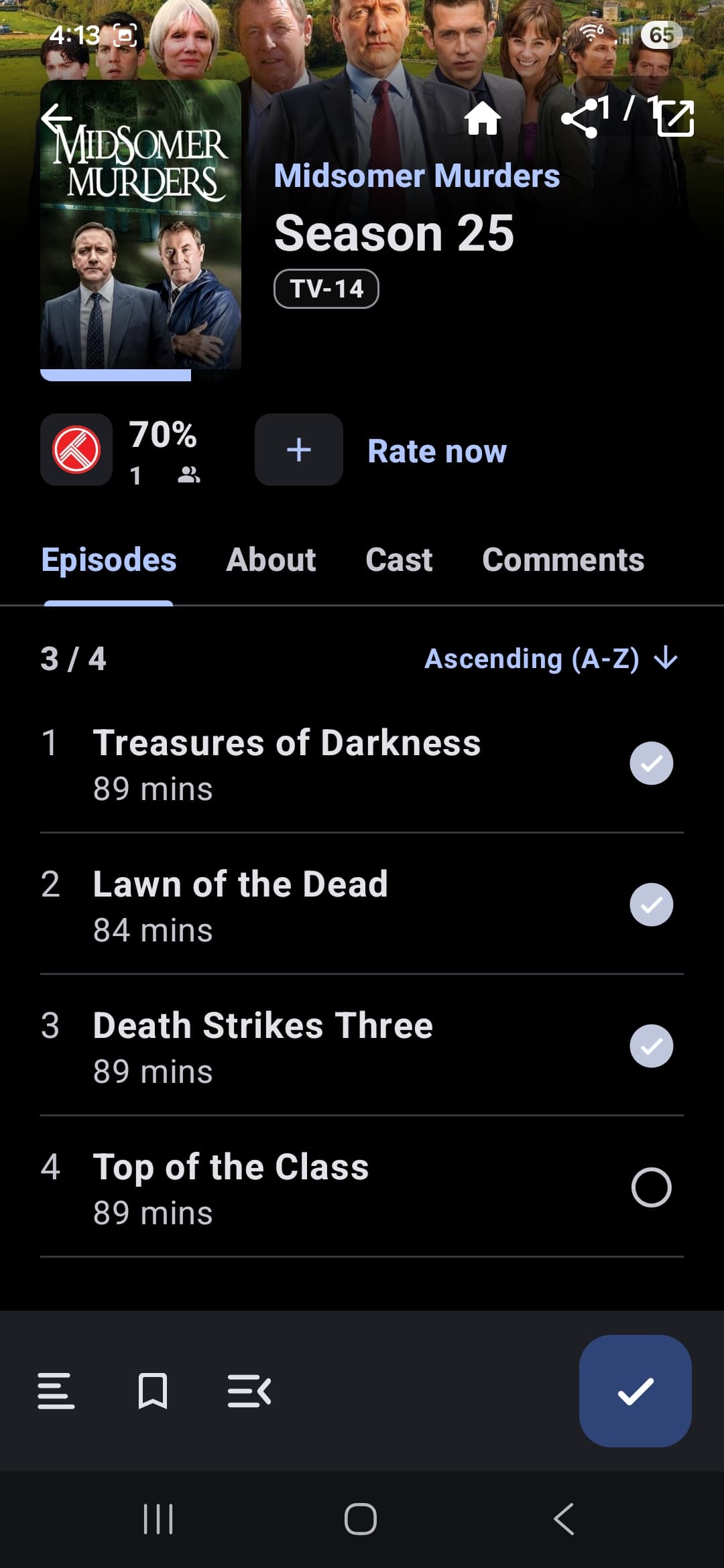724x1568 pixels.
Task: Tap the plus button beside Rate now
Action: (x=298, y=450)
